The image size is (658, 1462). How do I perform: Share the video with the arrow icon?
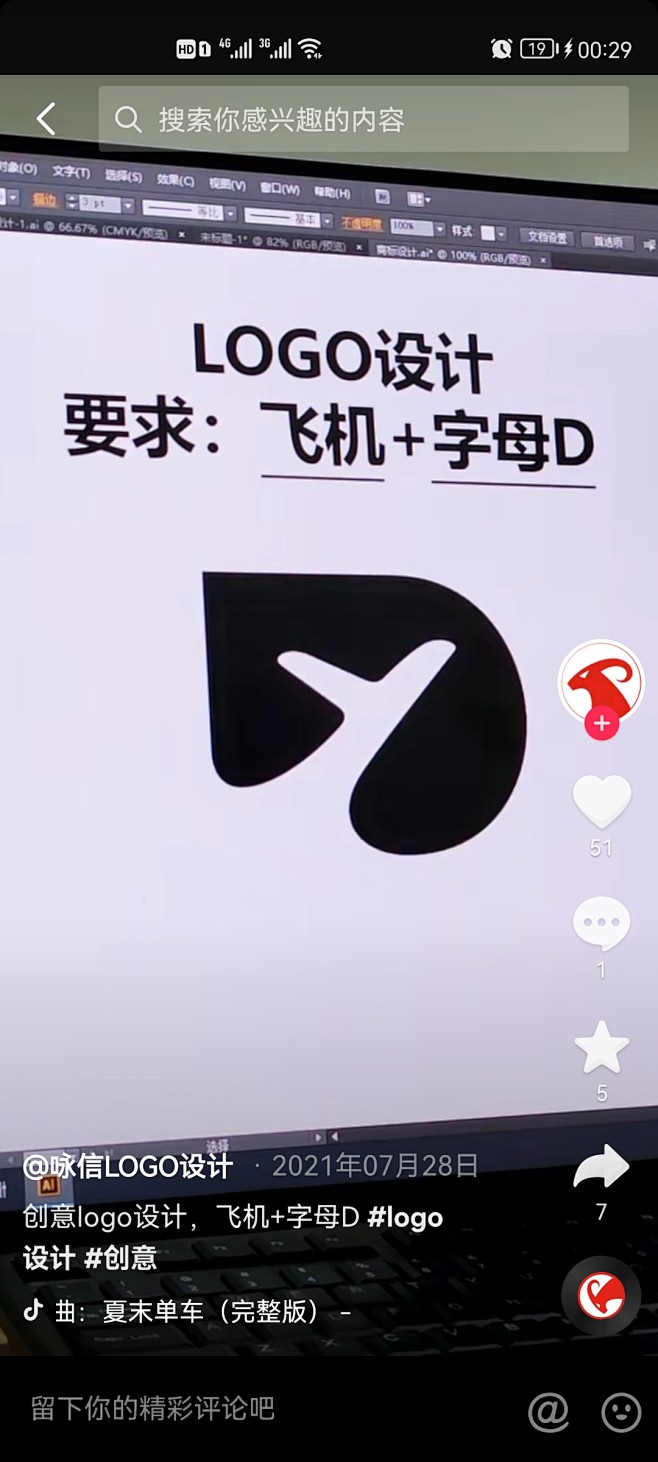(x=601, y=1167)
